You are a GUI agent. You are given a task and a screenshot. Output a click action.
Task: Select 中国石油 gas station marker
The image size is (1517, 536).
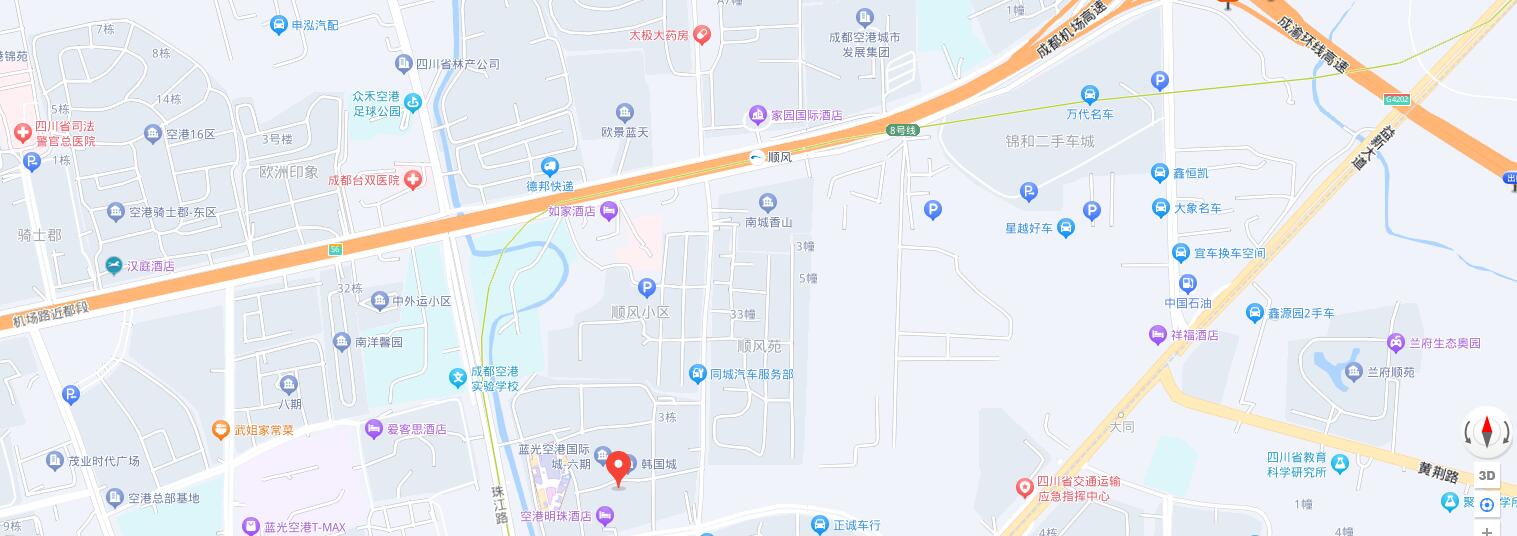click(1187, 284)
